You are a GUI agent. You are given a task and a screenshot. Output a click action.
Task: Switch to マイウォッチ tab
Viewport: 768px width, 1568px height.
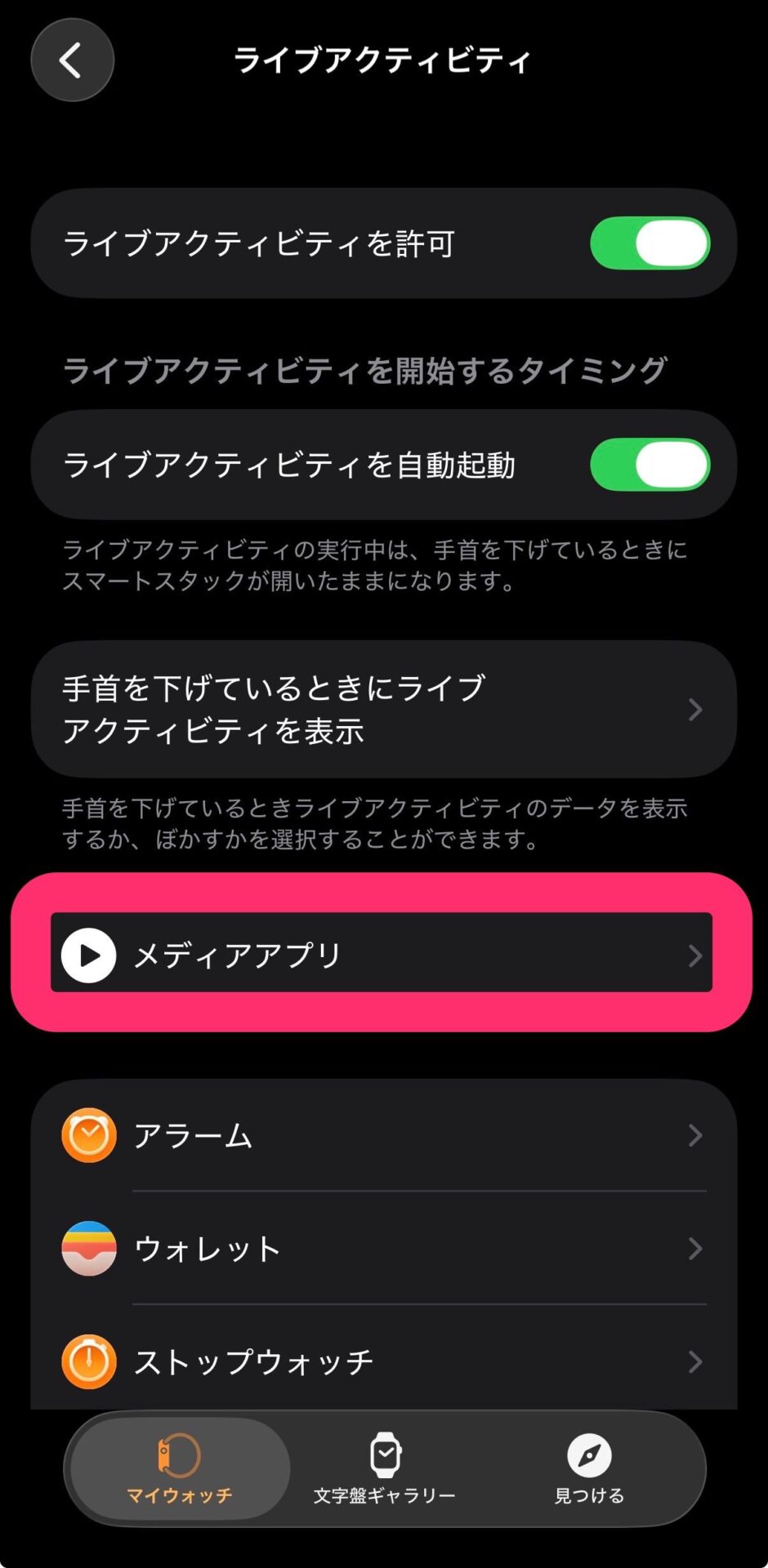pyautogui.click(x=180, y=1468)
